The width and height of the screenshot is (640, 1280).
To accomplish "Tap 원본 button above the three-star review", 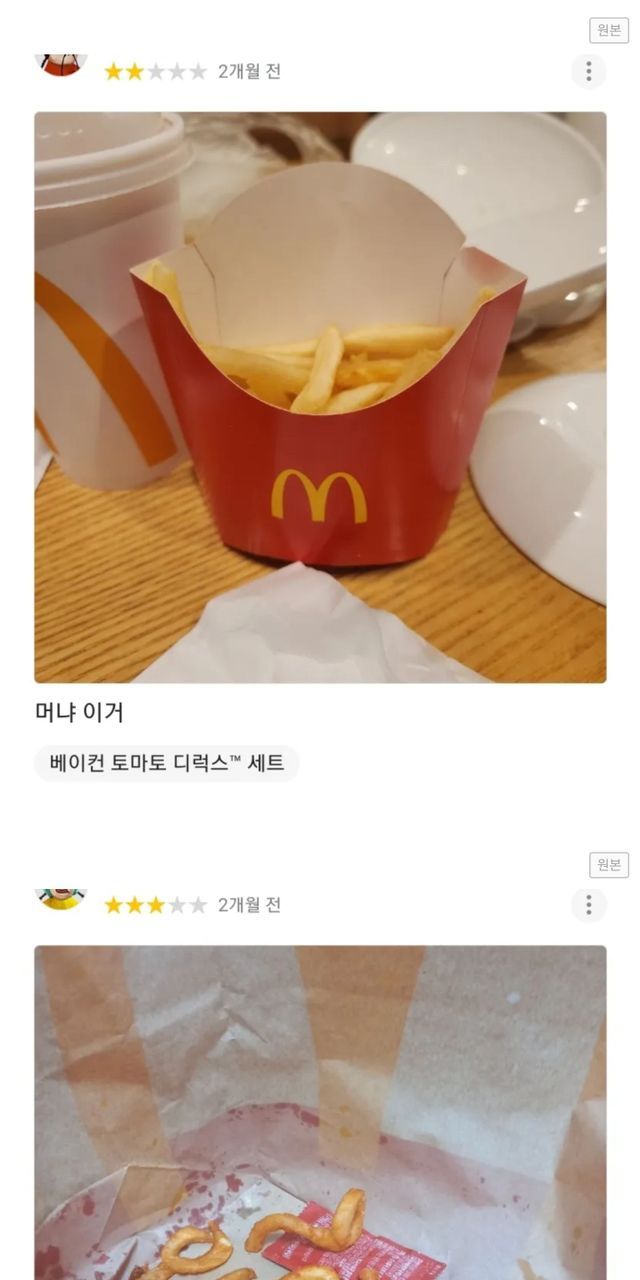I will click(x=609, y=864).
